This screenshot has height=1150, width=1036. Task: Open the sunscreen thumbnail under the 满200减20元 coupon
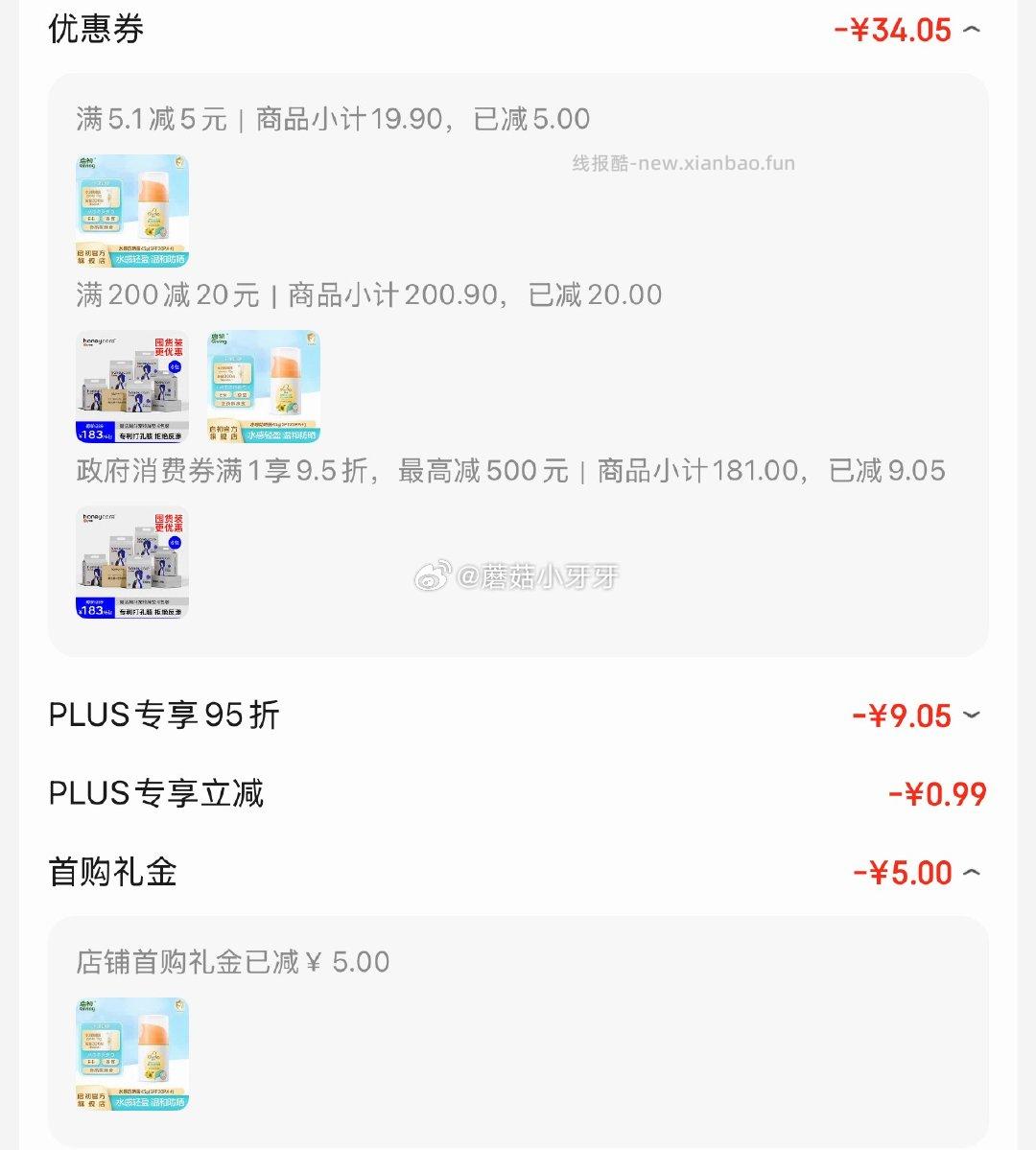263,386
